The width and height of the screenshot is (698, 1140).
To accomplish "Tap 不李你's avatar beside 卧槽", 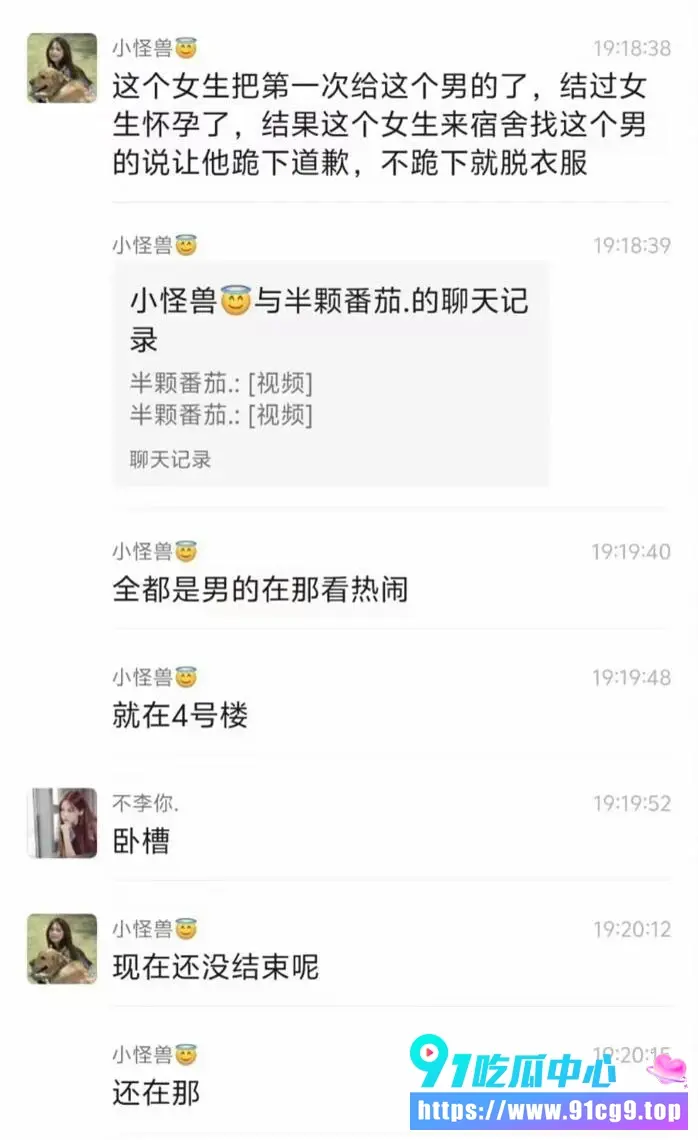I will (63, 823).
